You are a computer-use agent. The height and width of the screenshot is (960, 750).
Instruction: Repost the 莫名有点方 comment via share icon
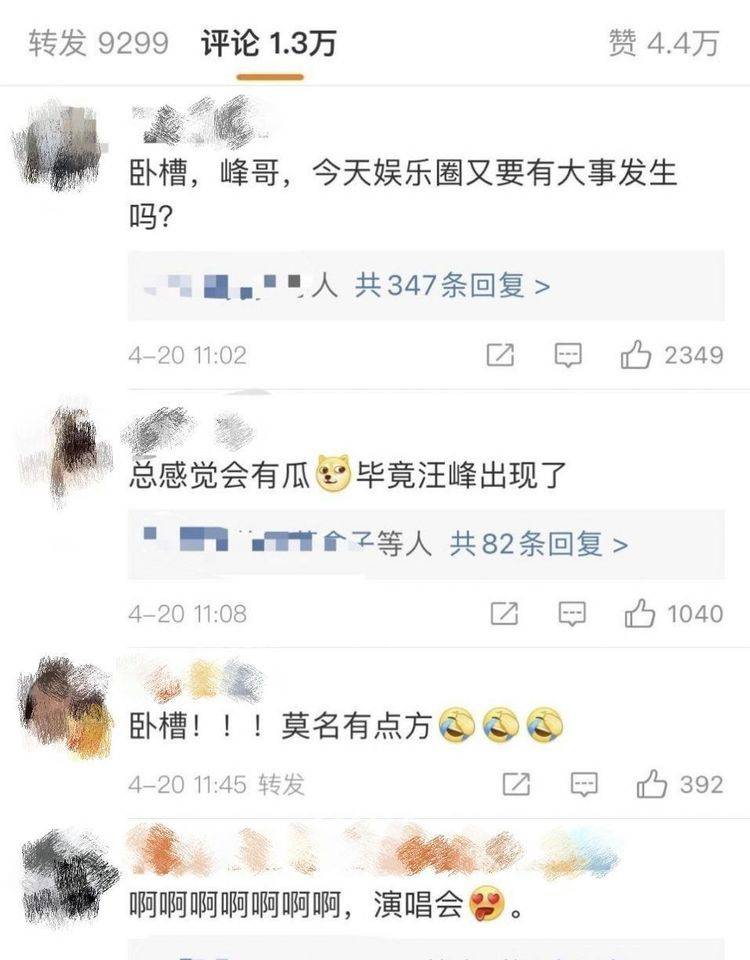[x=516, y=784]
